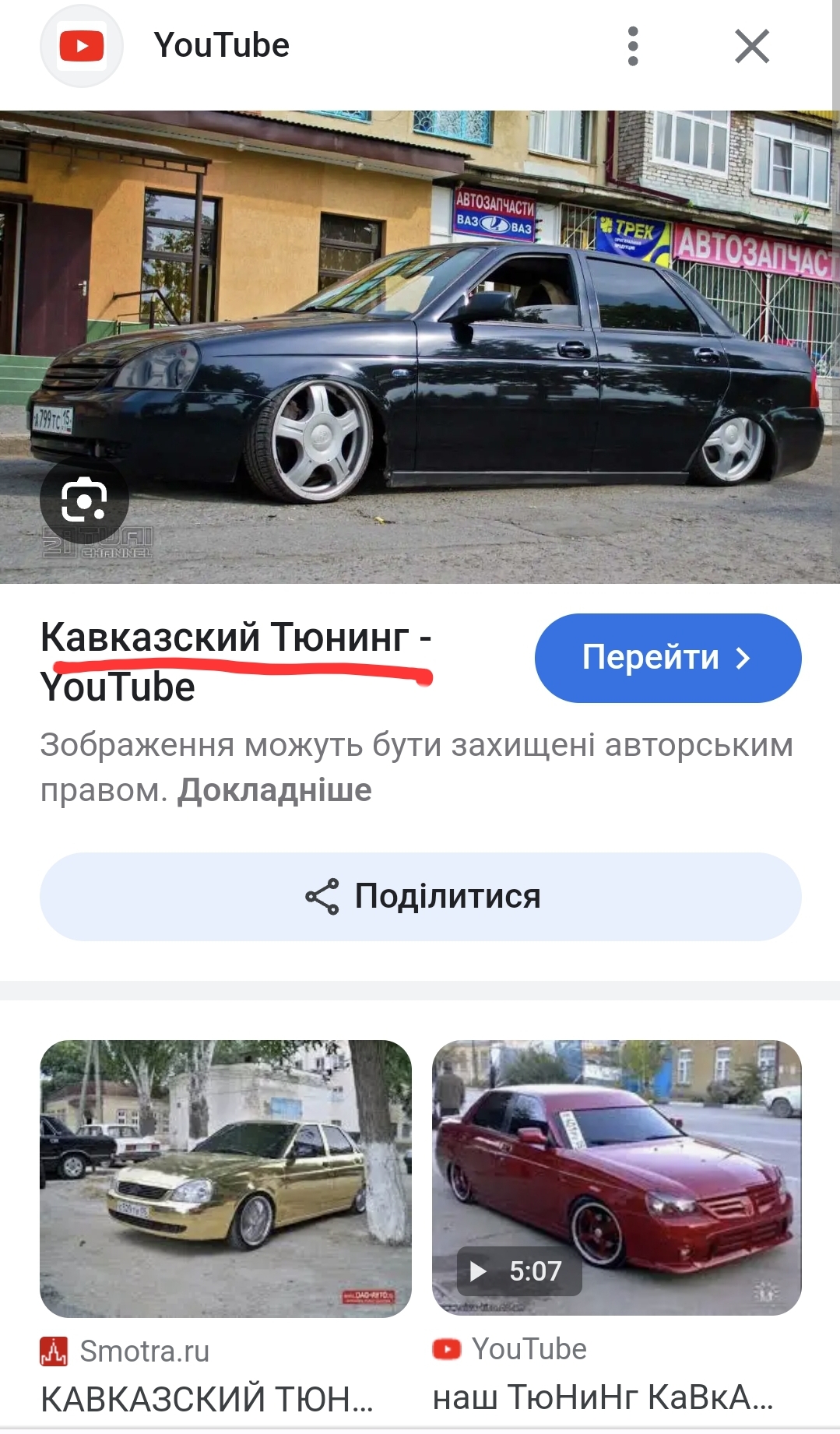The width and height of the screenshot is (840, 1434).
Task: Share this image via Поділитися
Action: click(420, 897)
